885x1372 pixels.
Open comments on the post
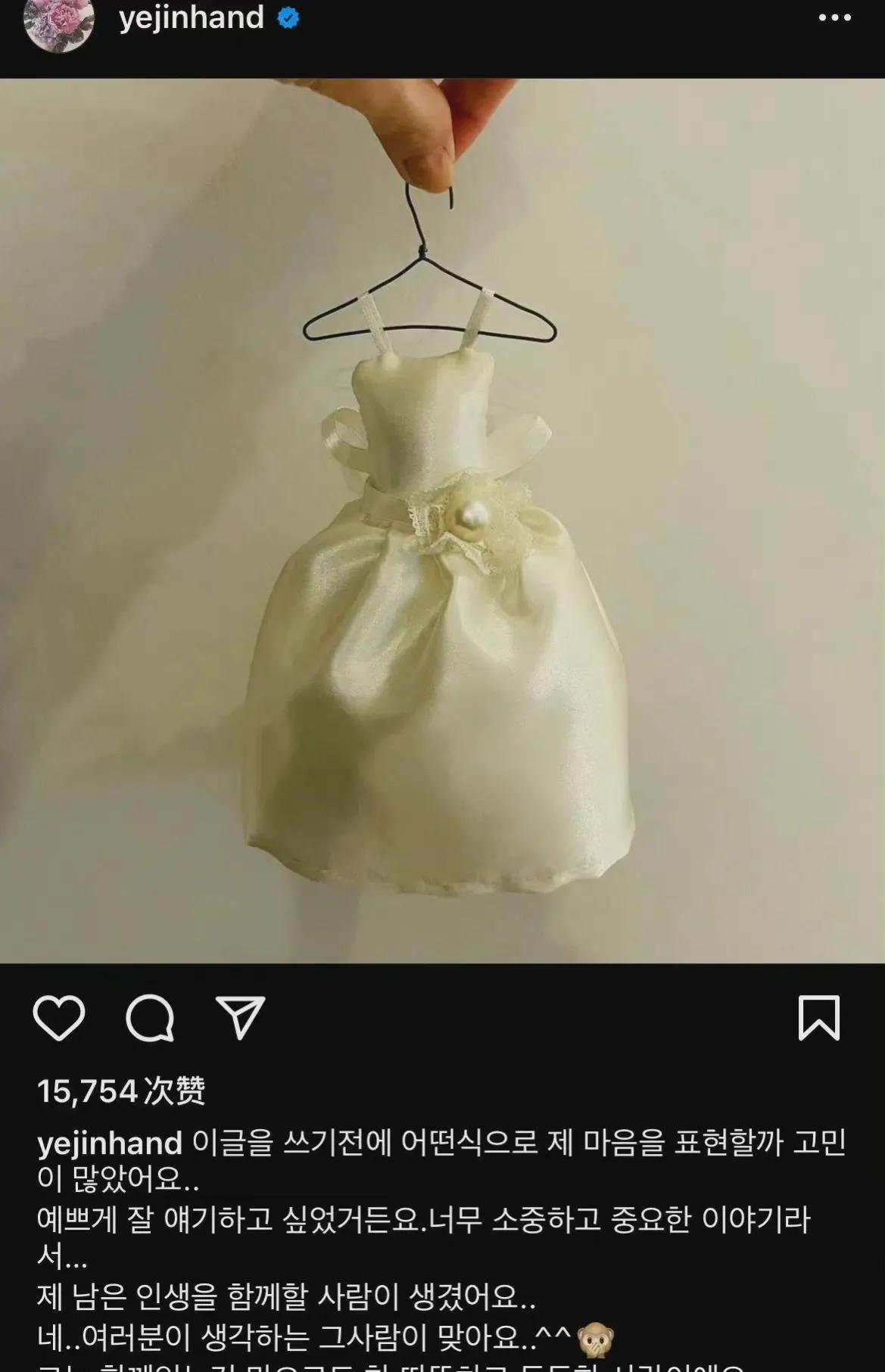click(x=150, y=1018)
